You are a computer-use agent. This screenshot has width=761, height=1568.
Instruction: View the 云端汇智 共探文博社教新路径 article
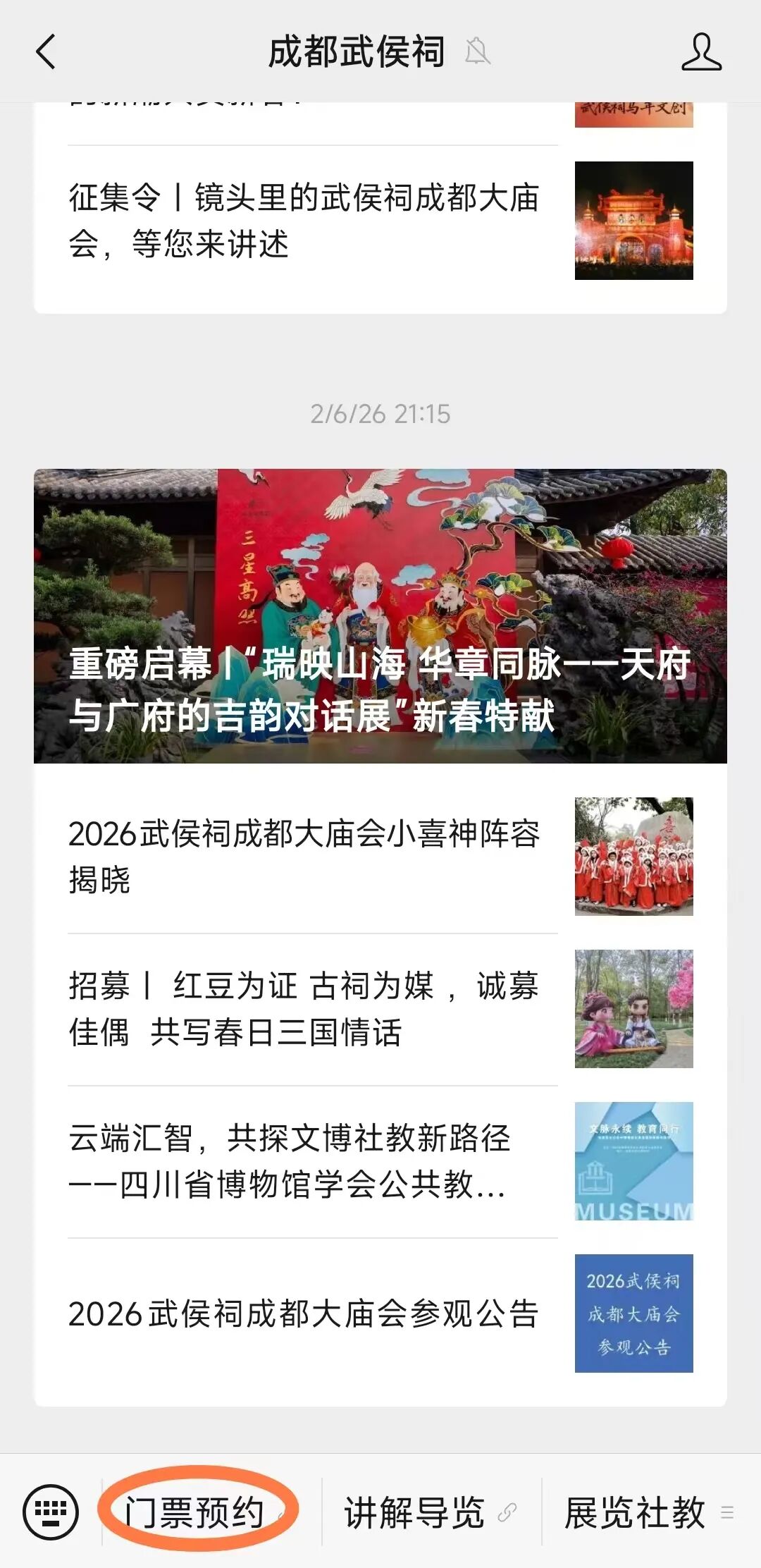click(304, 1161)
